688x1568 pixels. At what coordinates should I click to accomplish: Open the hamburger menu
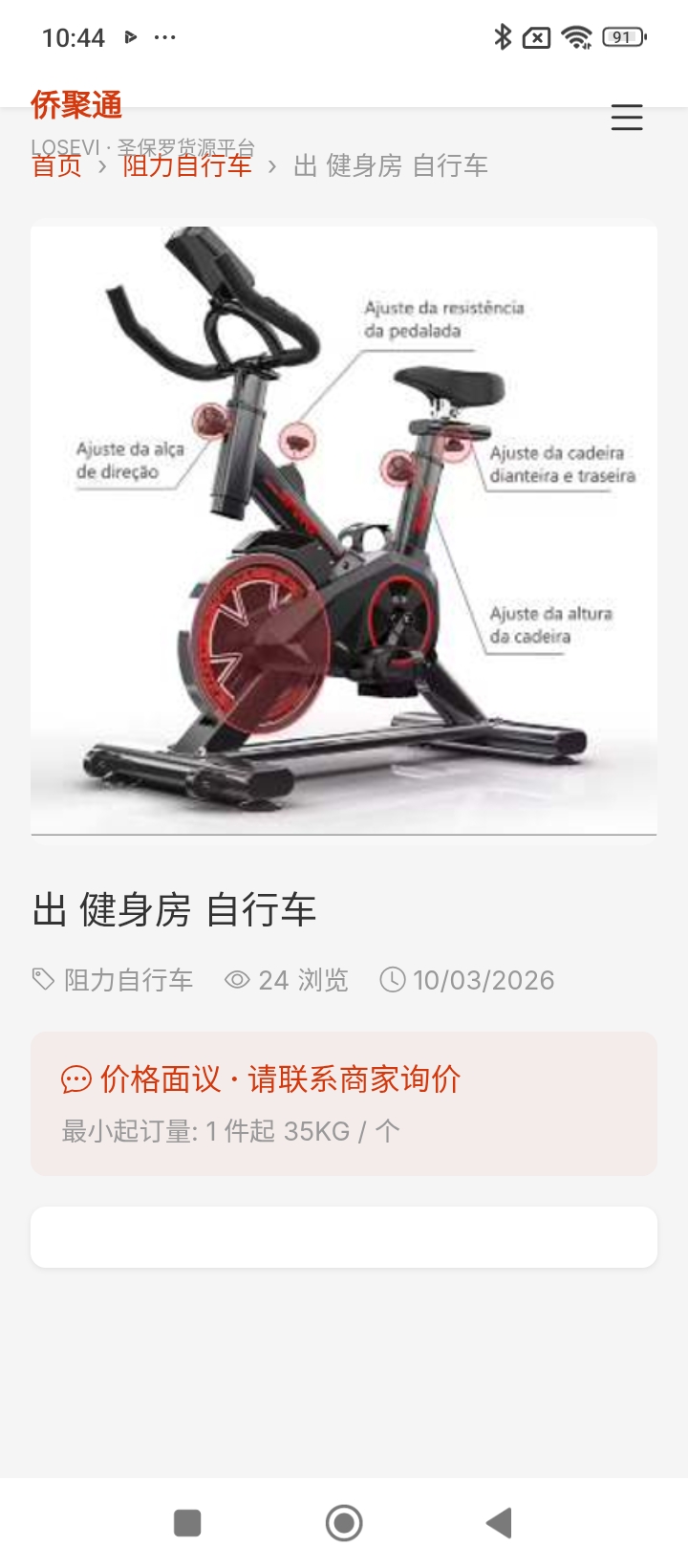pyautogui.click(x=627, y=118)
